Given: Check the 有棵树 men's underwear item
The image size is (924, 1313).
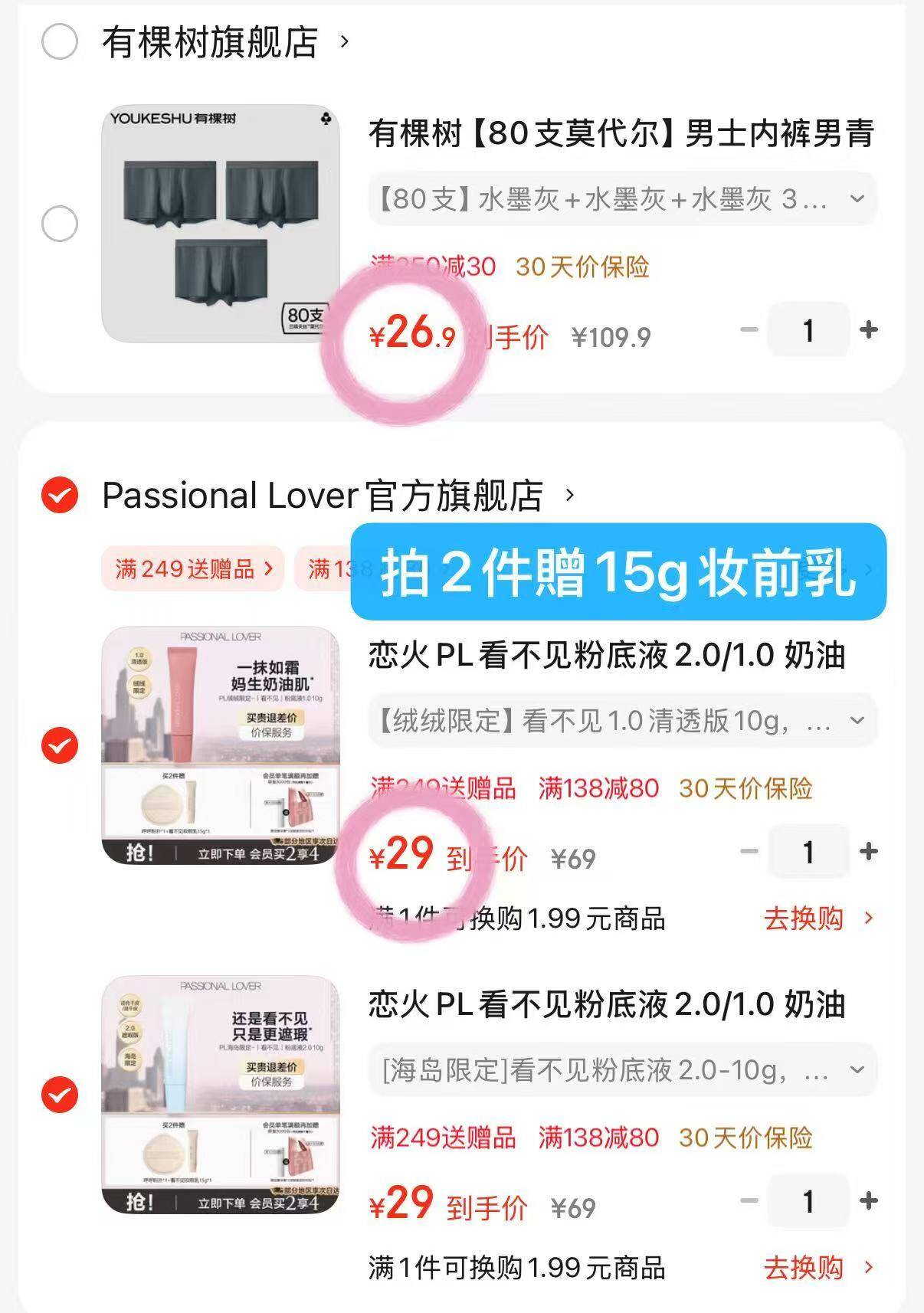Looking at the screenshot, I should pyautogui.click(x=60, y=224).
